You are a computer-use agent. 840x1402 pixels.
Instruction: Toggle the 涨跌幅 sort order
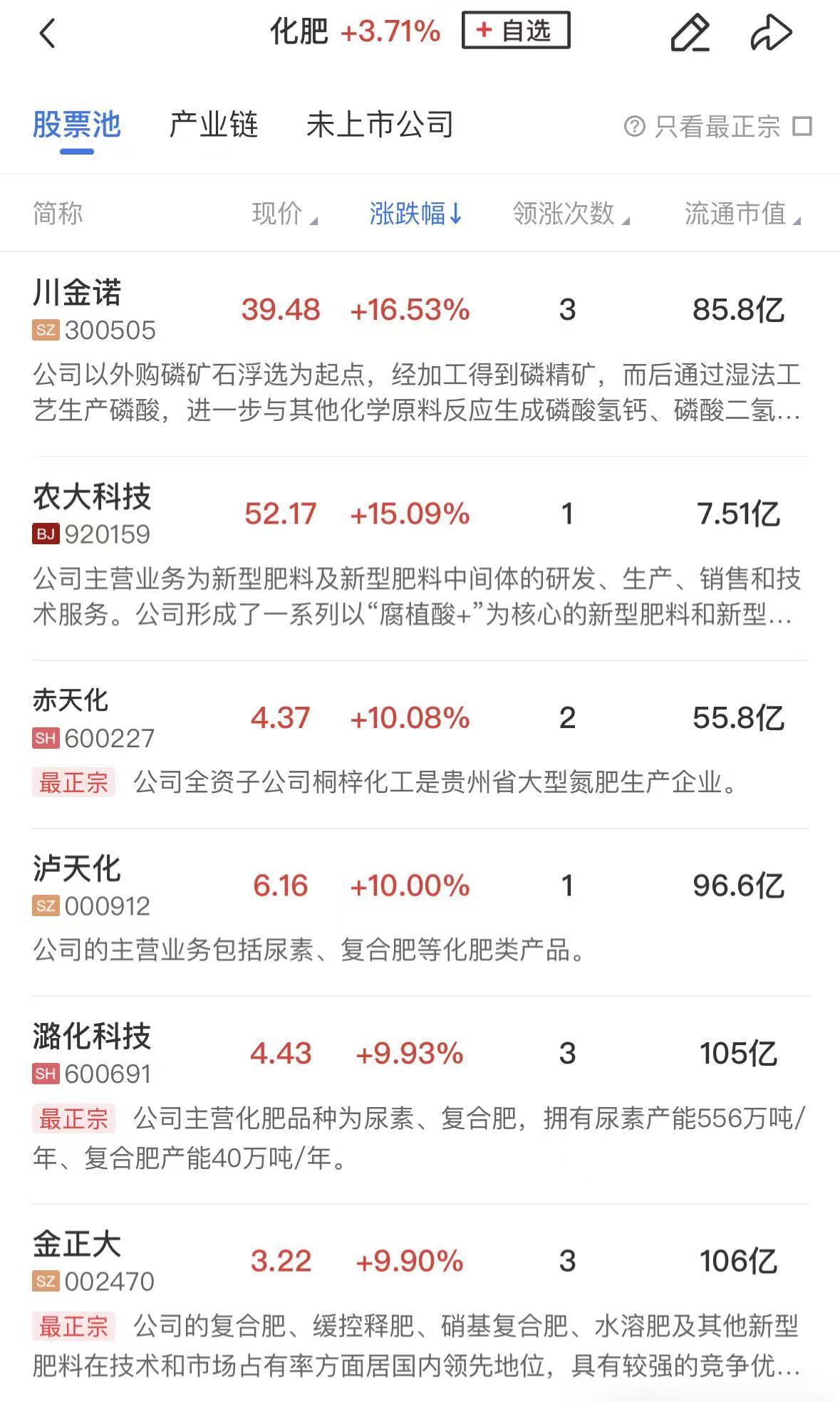(x=416, y=214)
